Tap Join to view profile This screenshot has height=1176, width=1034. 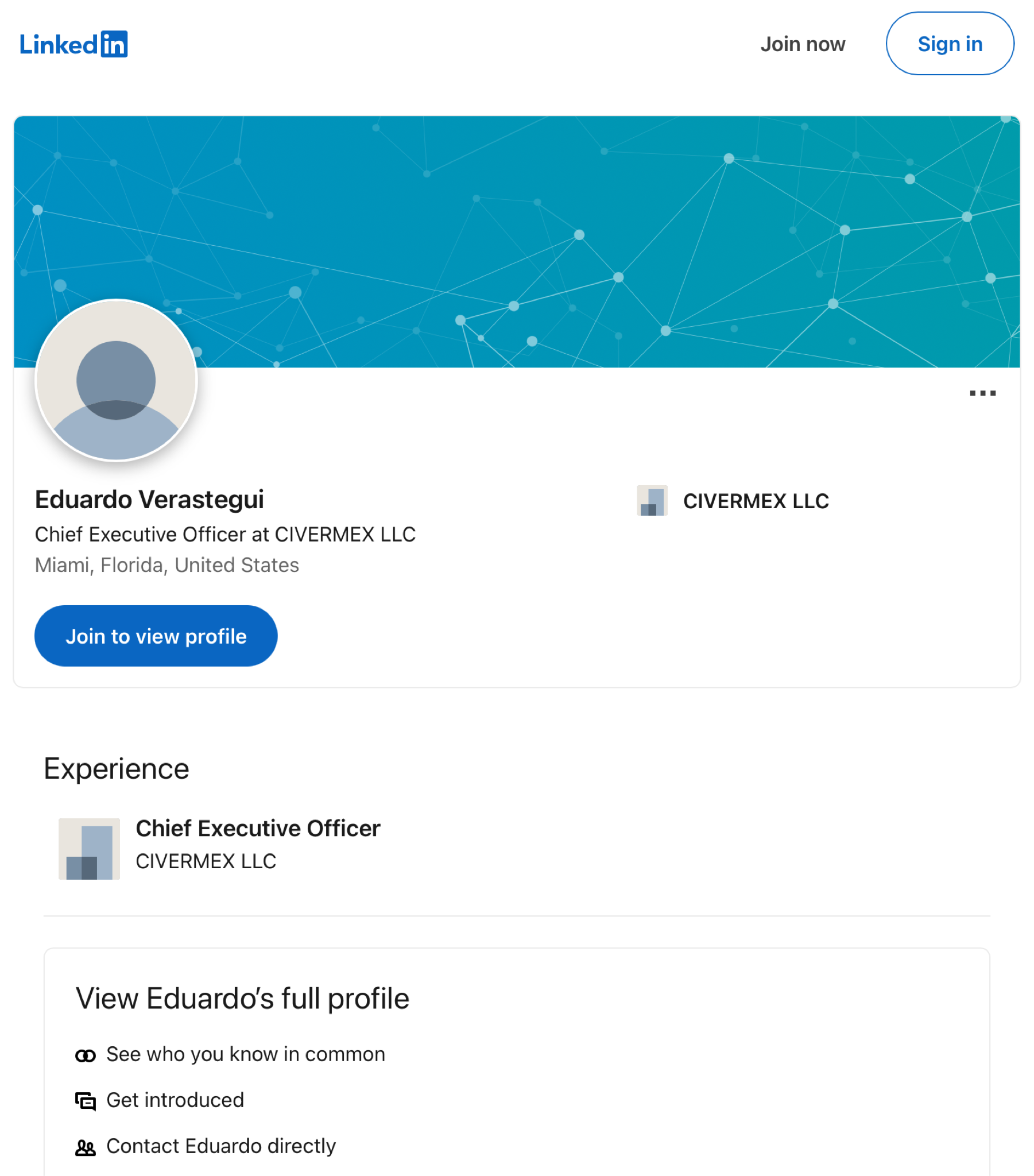coord(156,636)
